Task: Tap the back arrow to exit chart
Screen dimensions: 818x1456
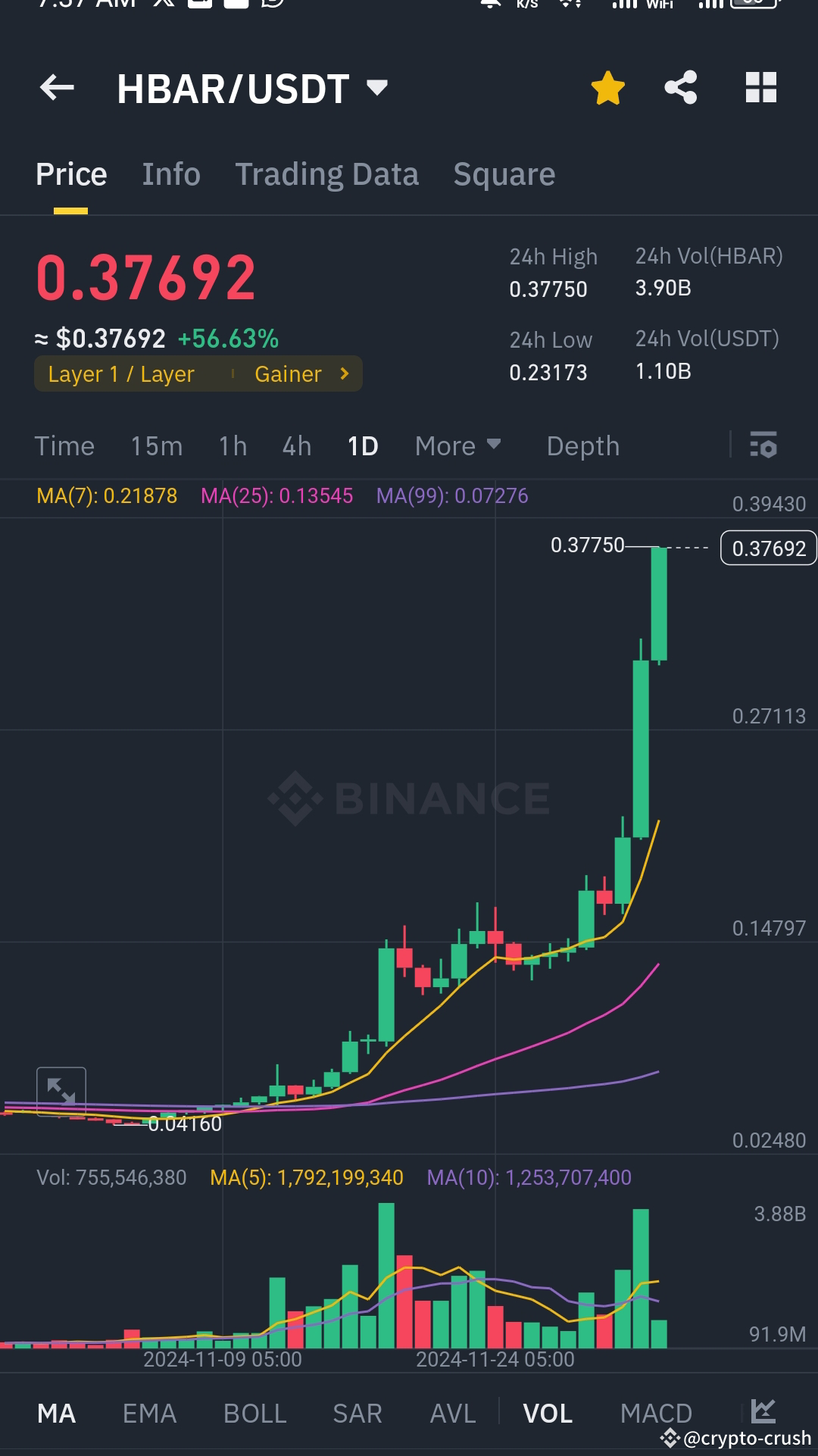Action: tap(56, 88)
